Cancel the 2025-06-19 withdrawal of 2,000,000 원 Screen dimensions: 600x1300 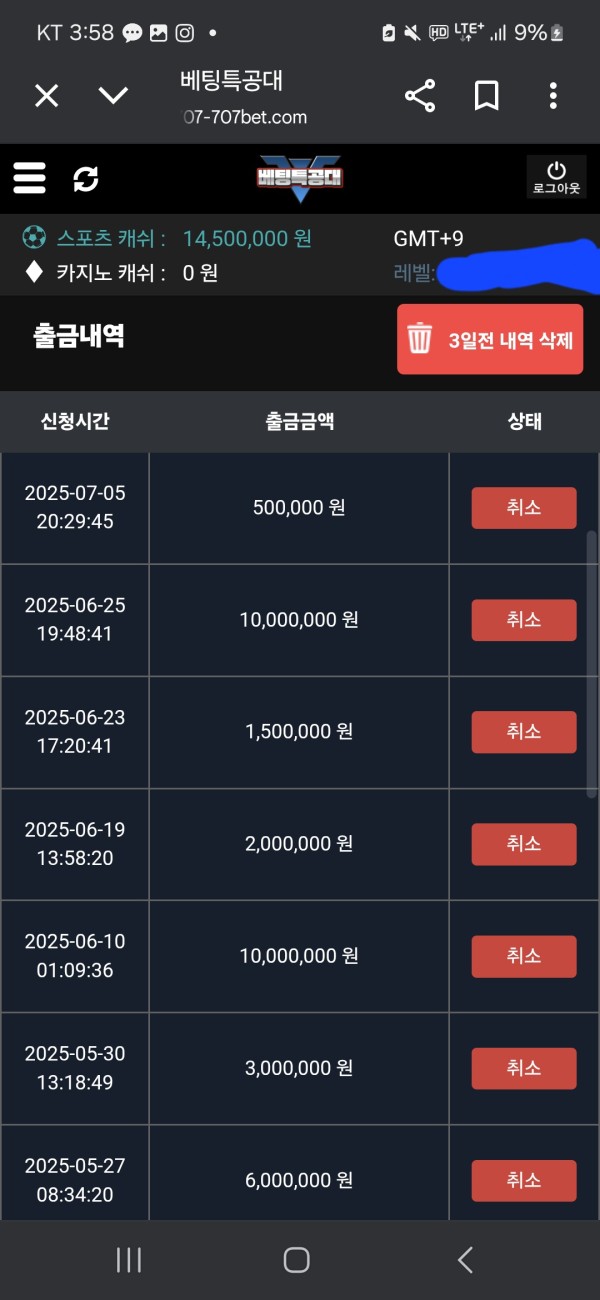[x=524, y=844]
